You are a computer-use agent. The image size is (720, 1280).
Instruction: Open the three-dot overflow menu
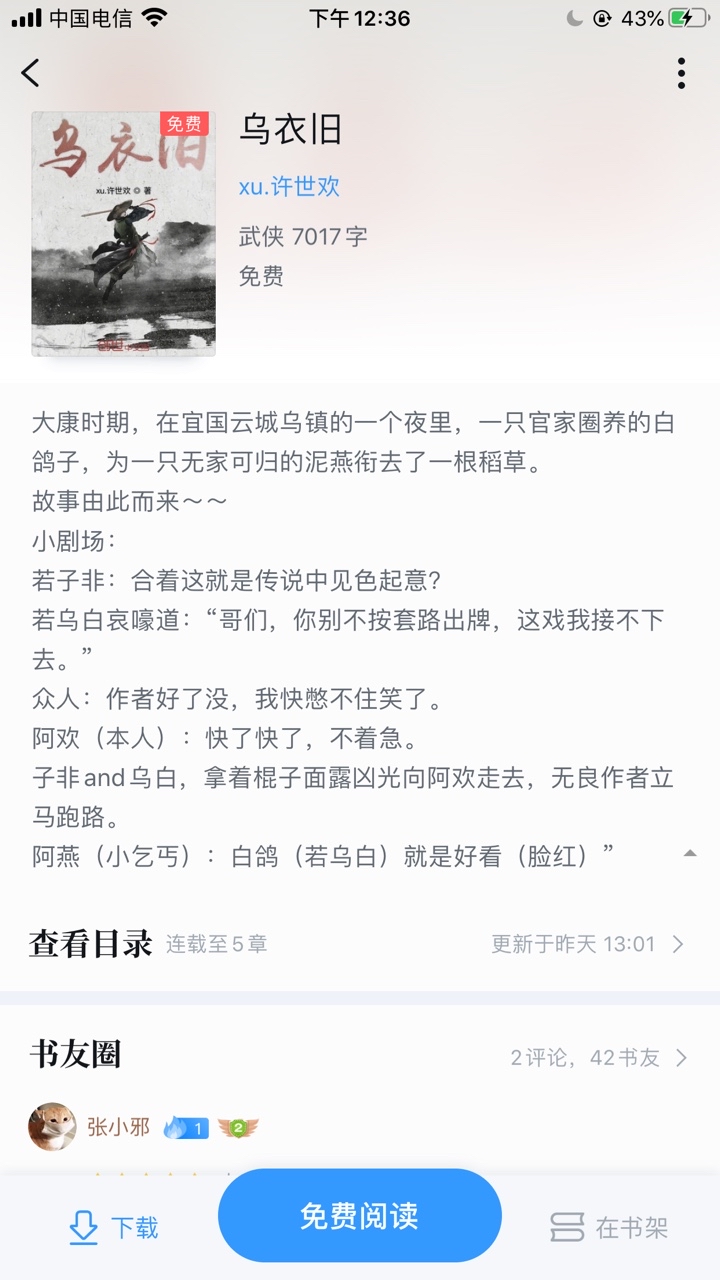pos(681,73)
